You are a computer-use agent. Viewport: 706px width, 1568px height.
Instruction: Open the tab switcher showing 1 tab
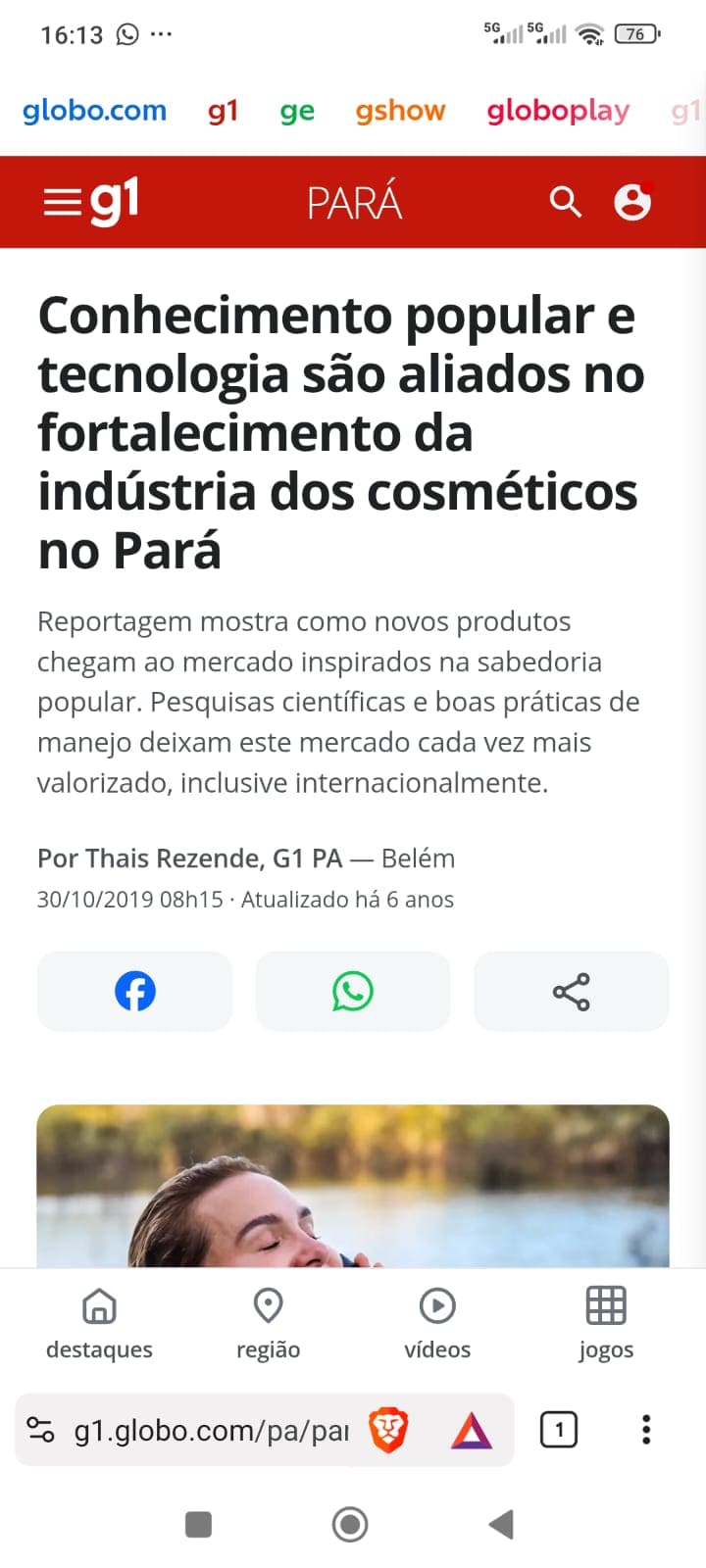pos(559,1430)
